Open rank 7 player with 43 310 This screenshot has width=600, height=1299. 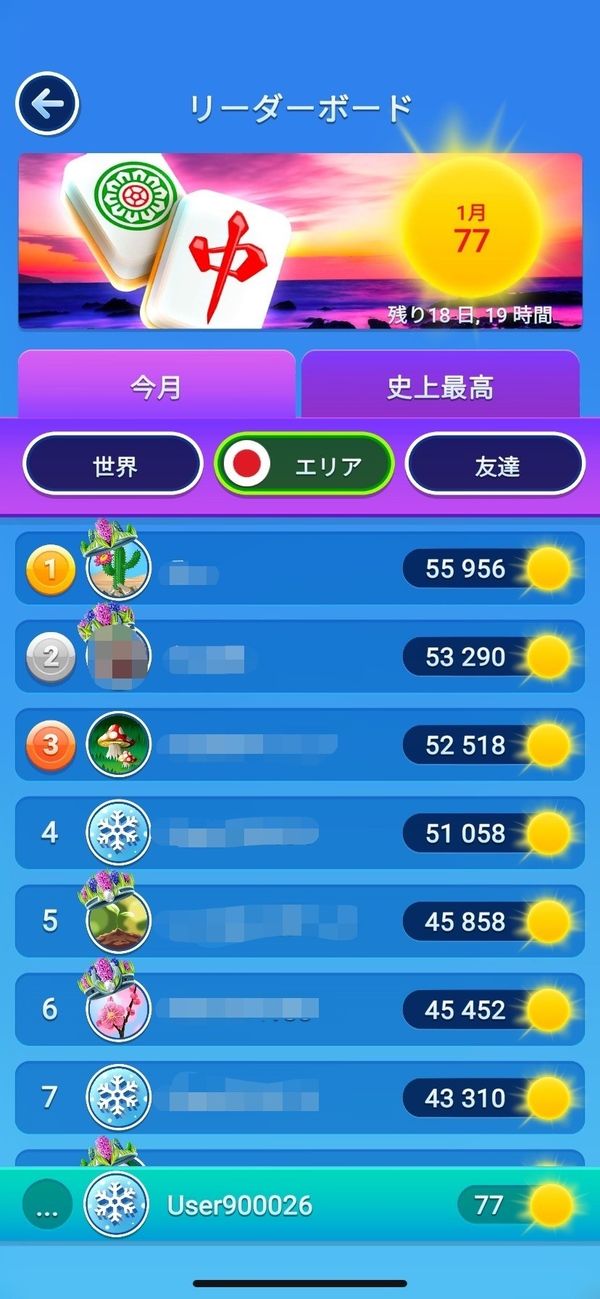coord(300,1097)
